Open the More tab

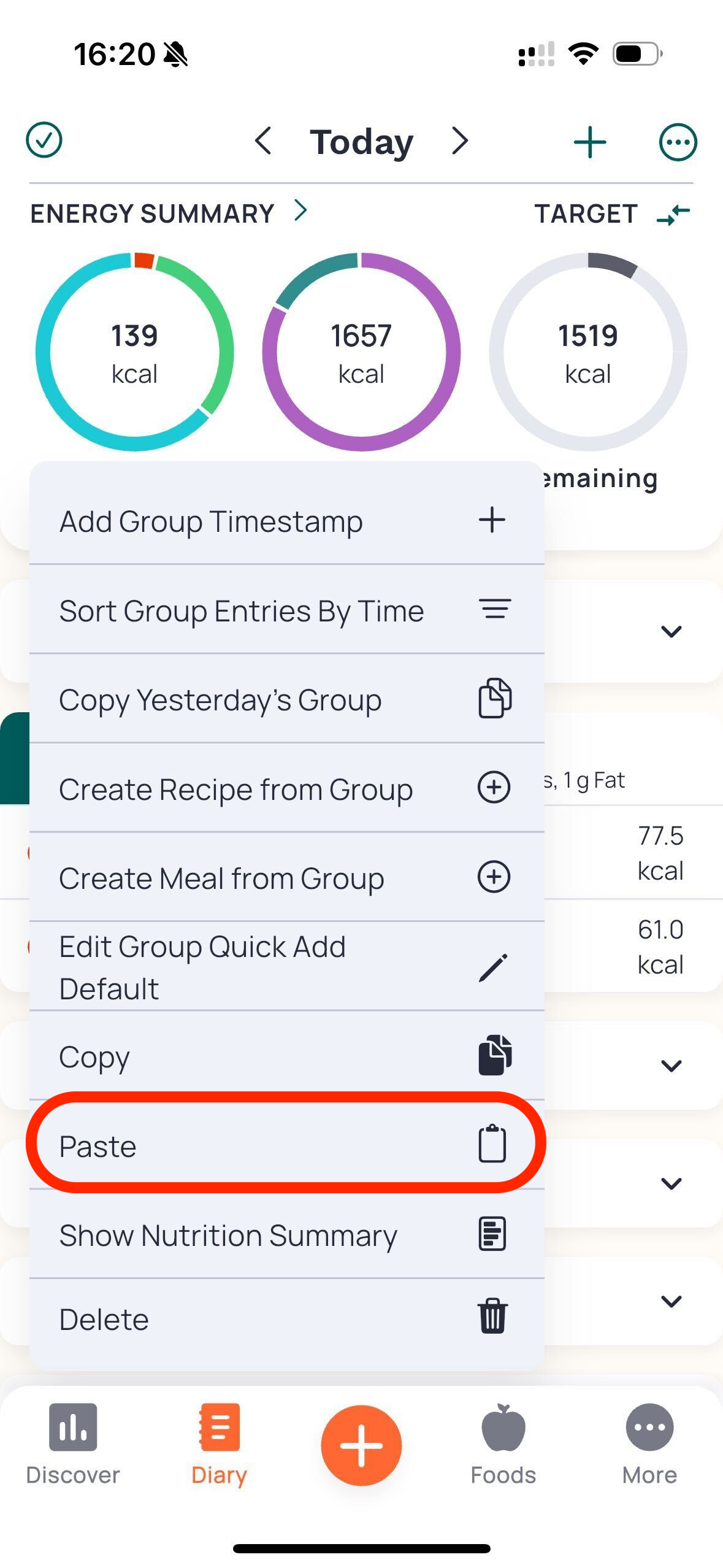pyautogui.click(x=649, y=1444)
